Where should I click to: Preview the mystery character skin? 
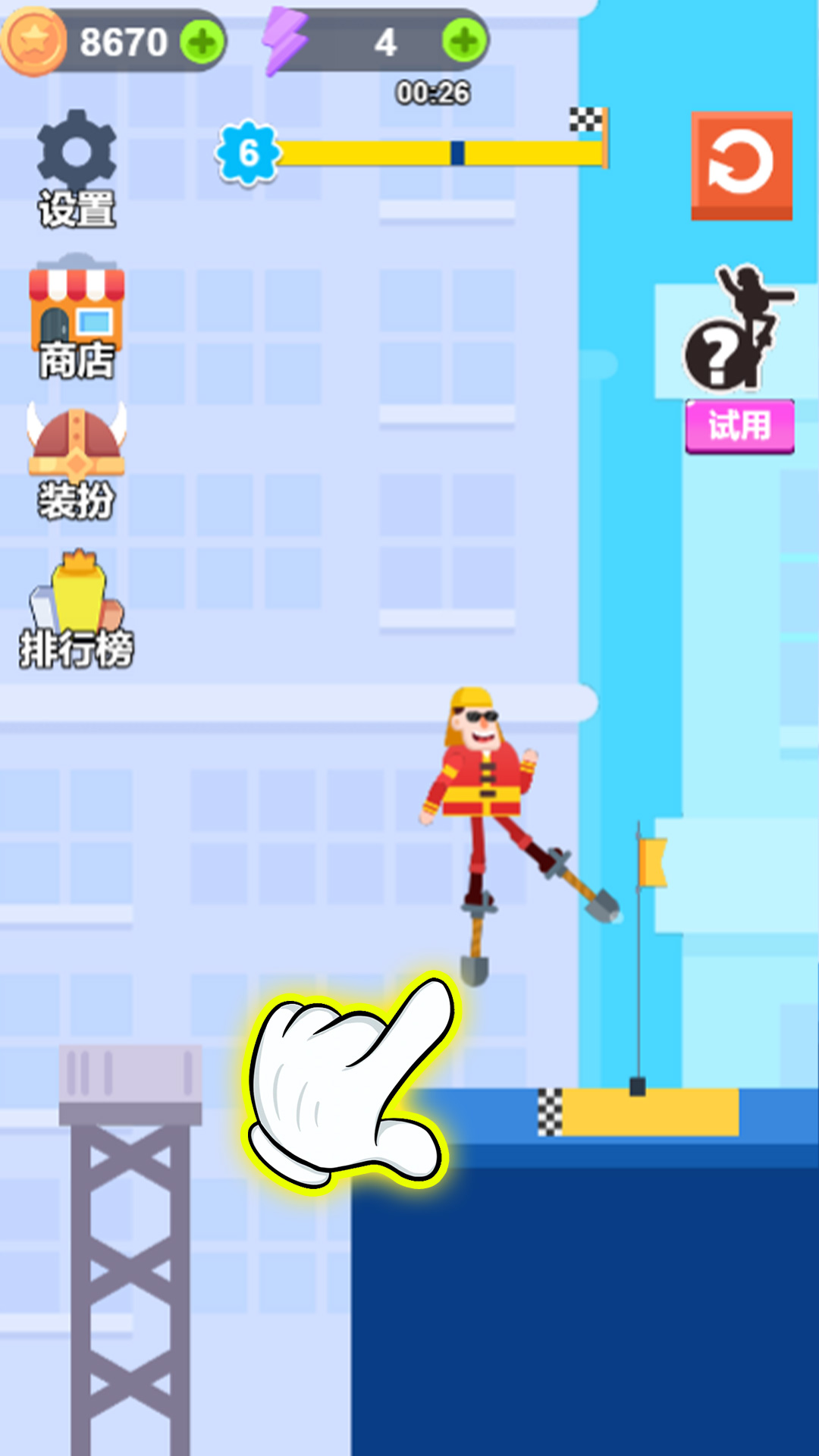click(739, 328)
